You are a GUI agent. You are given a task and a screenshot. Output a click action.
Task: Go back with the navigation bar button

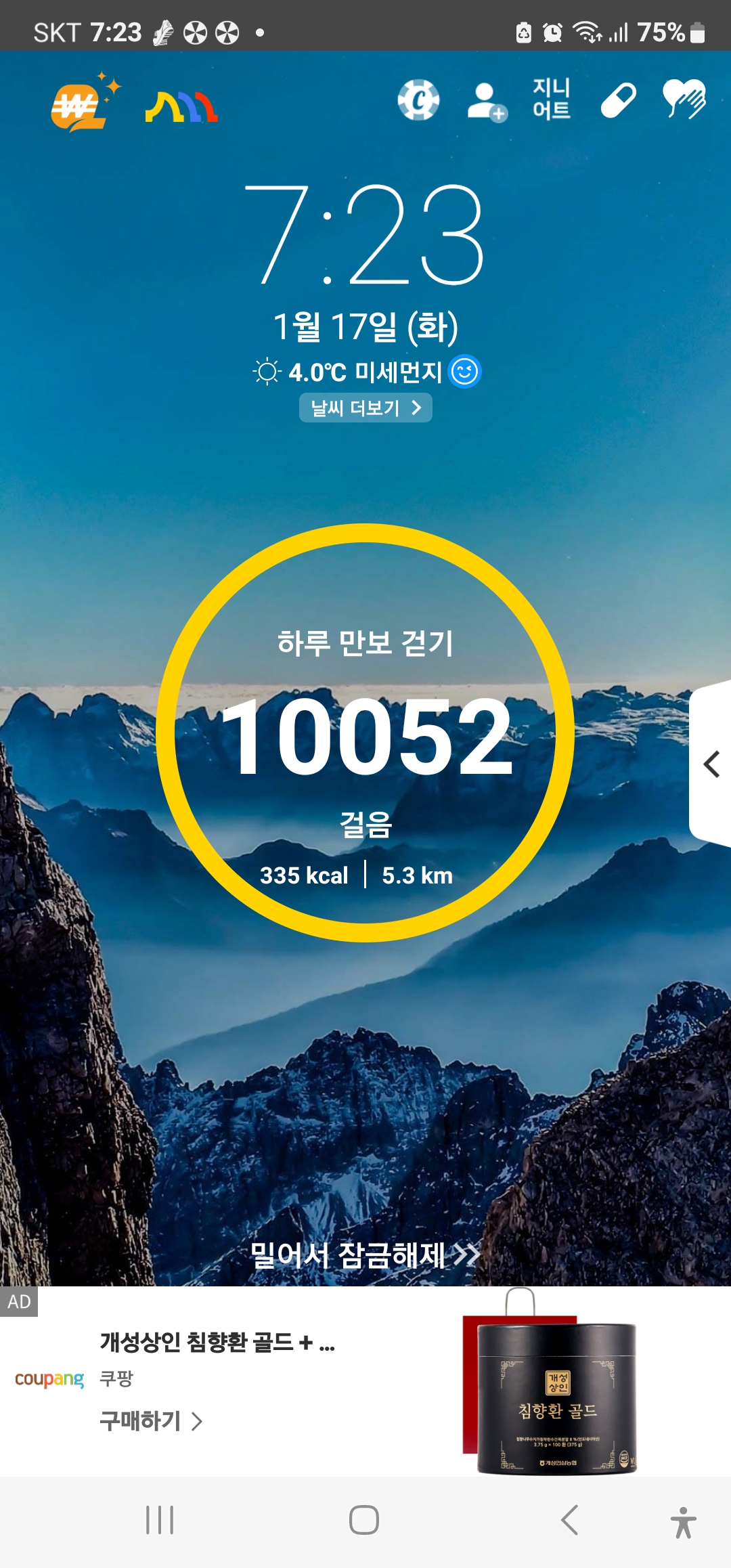click(570, 1520)
